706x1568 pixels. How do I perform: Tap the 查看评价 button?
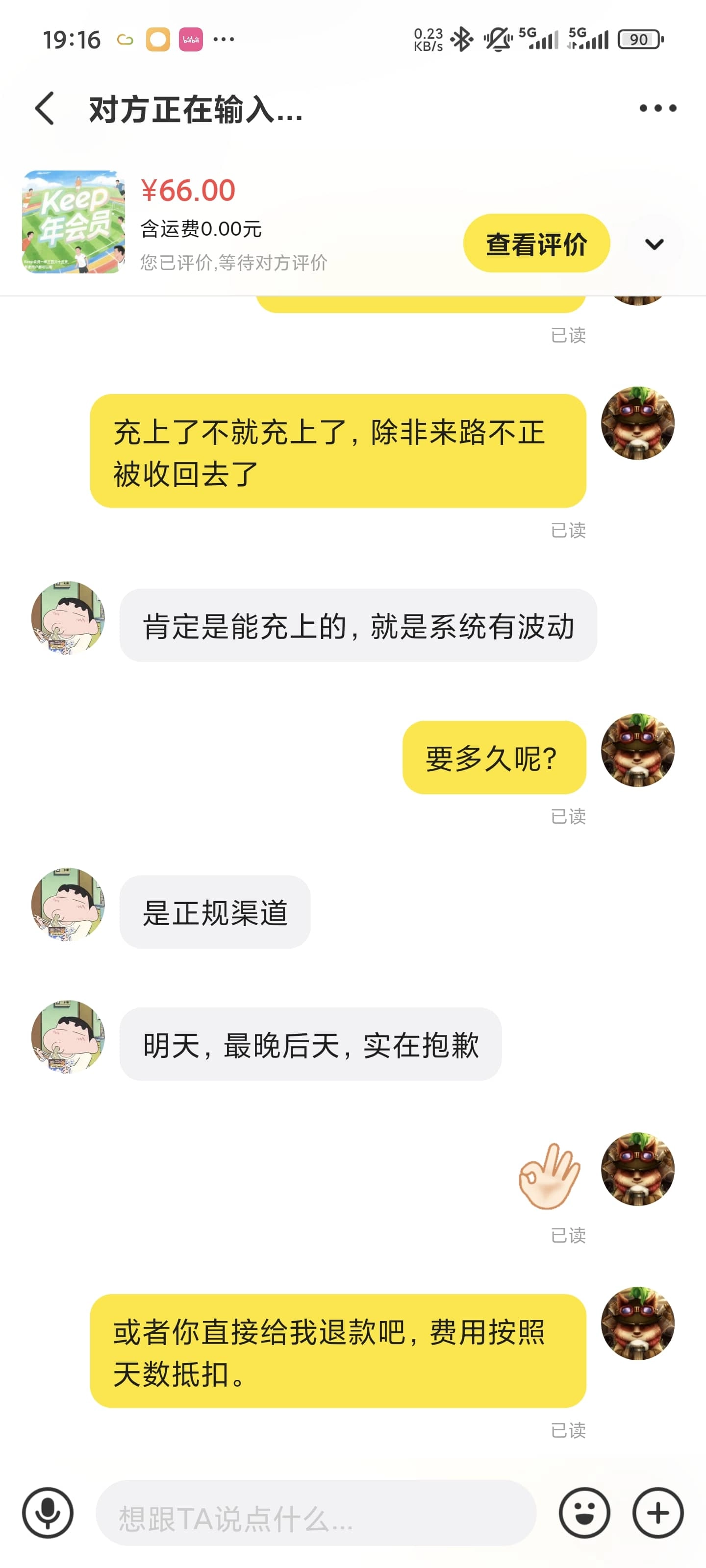point(536,244)
